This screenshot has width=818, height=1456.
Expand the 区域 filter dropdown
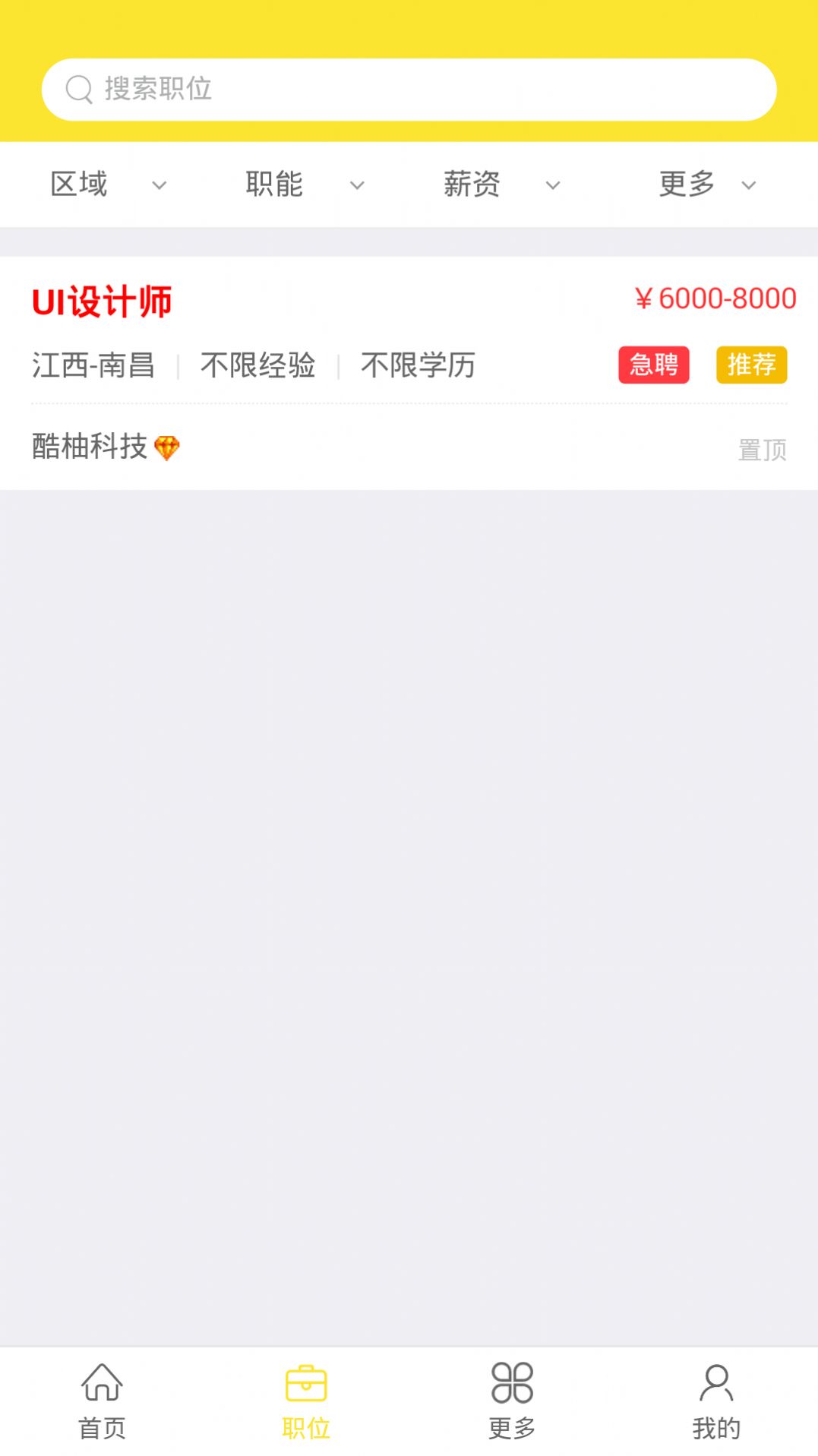(108, 185)
